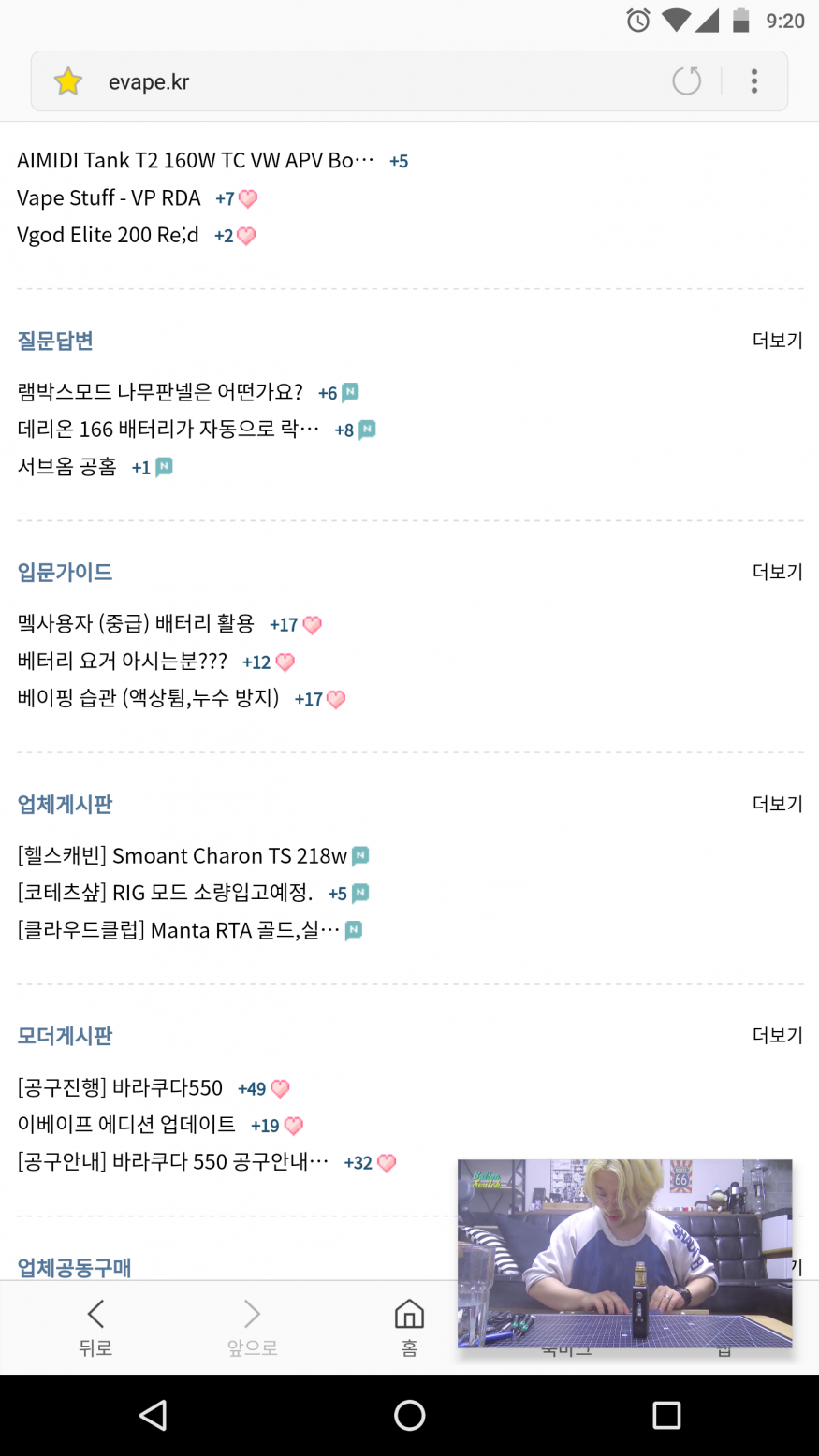Open the question 램박스모드 나무판넬은 어떤가요?
This screenshot has height=1456, width=819.
160,392
